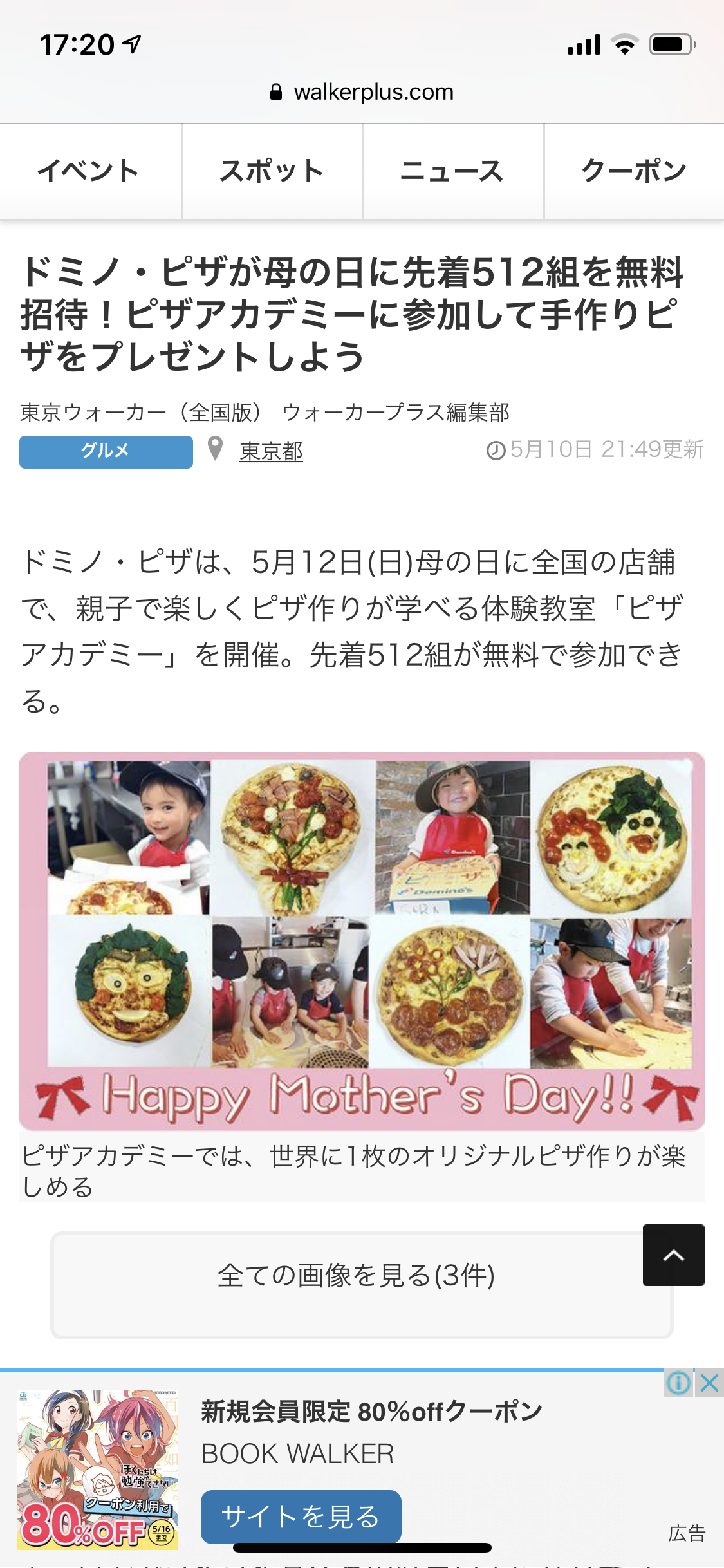724x1568 pixels.
Task: Open the BOOK WALKER ad manga thumbnail
Action: pos(97,1469)
